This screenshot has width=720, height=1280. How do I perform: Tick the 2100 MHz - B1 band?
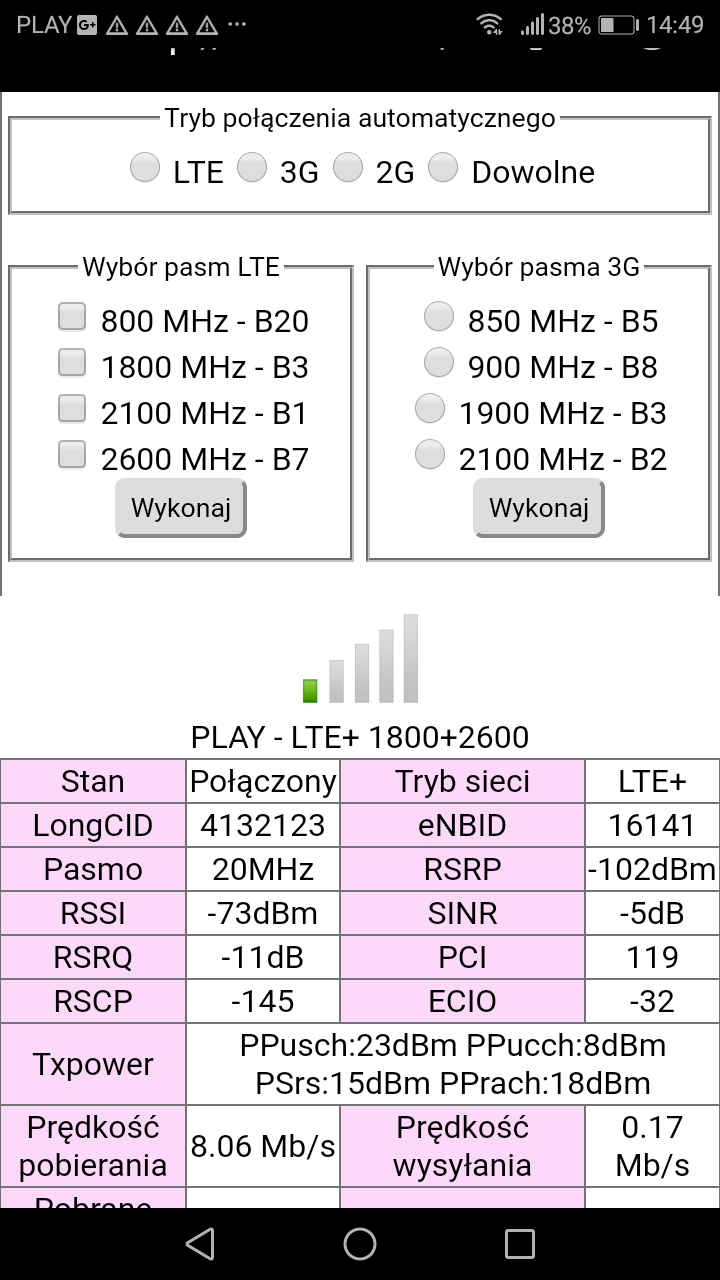coord(72,408)
